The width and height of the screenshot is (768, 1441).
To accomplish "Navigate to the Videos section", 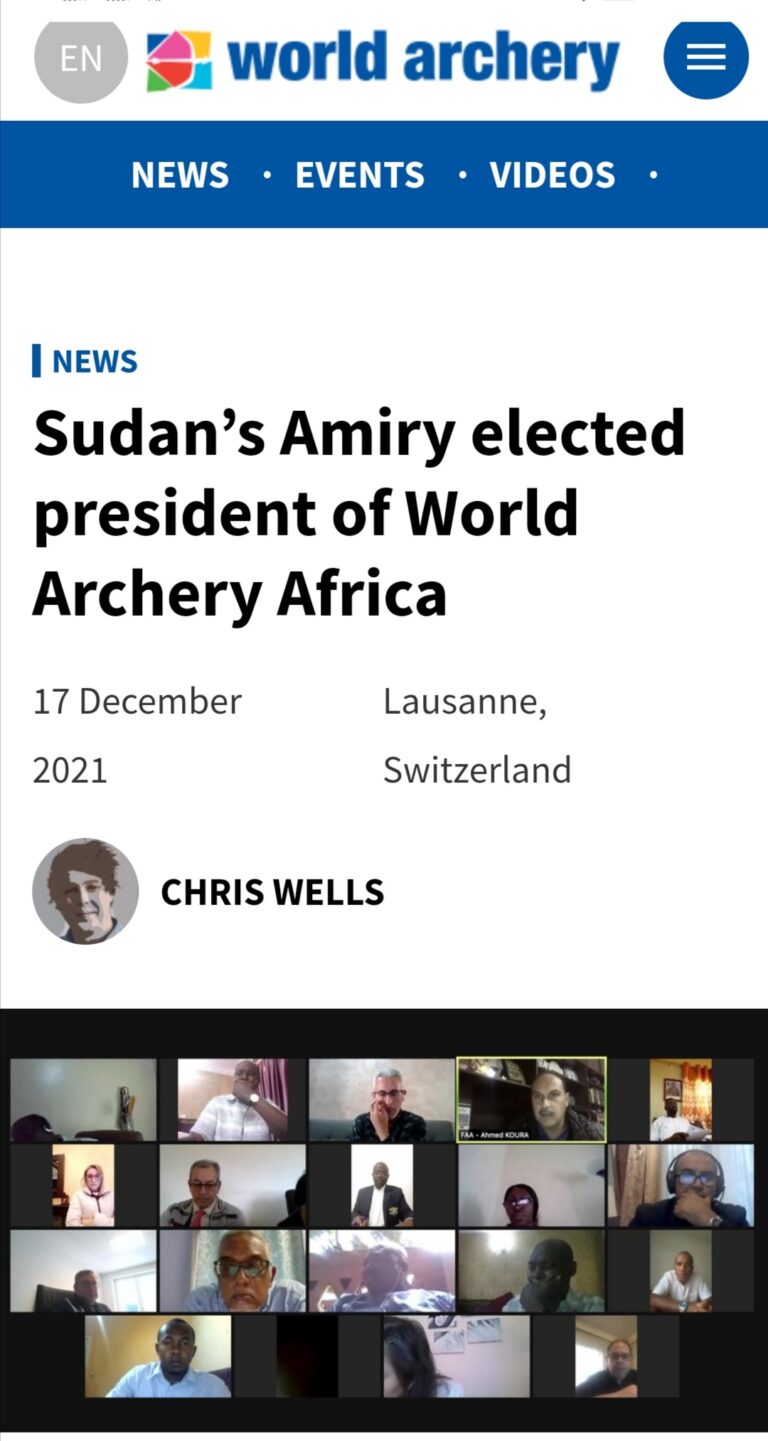I will pyautogui.click(x=552, y=175).
